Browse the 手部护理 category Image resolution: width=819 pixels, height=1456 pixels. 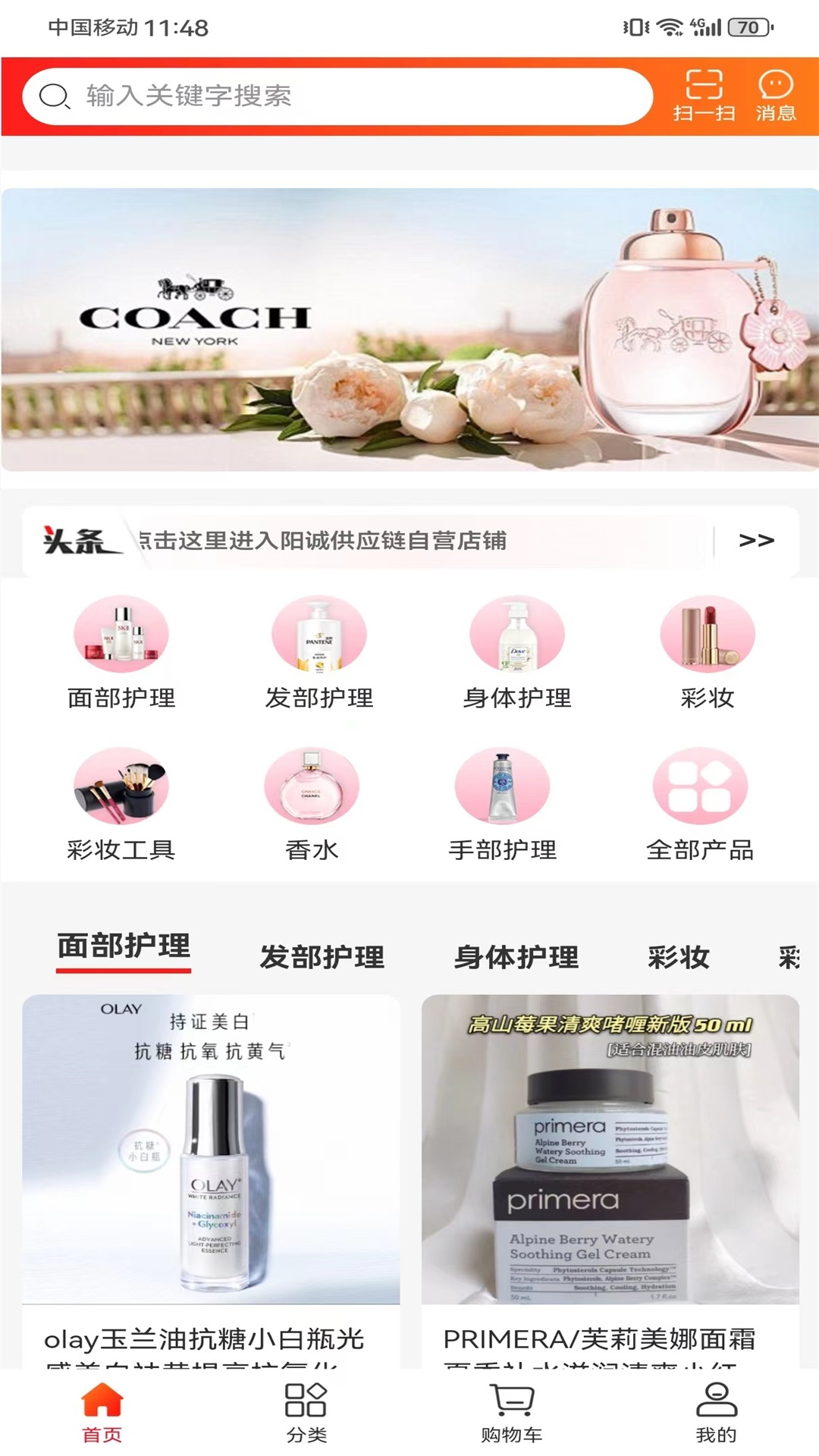[502, 804]
